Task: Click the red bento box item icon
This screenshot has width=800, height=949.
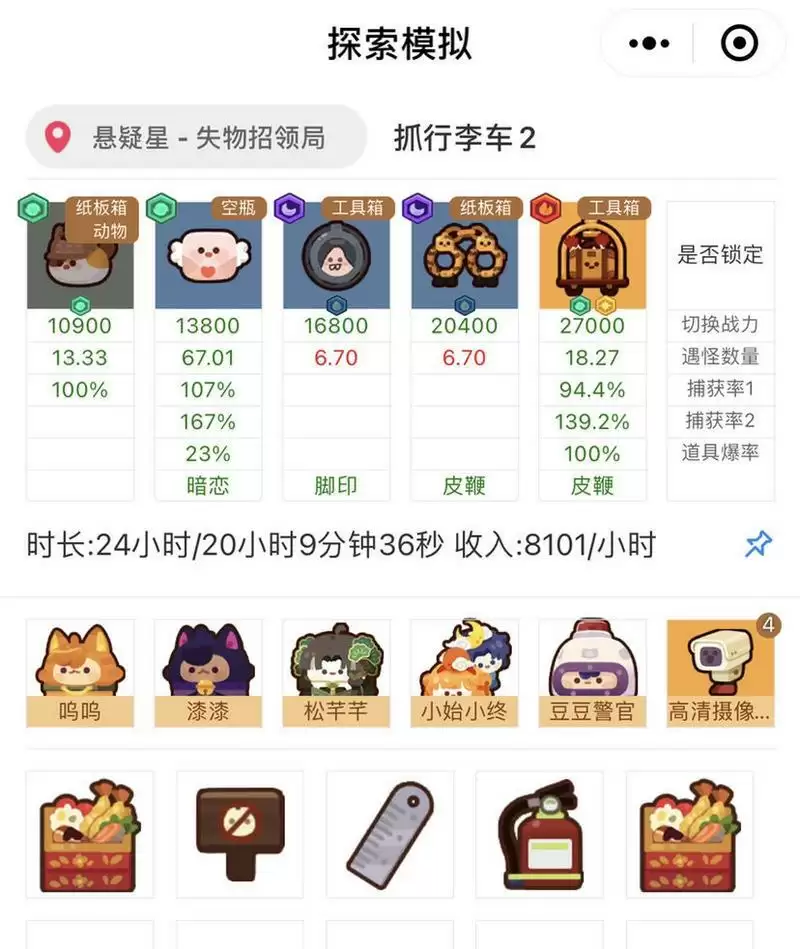Action: [x=88, y=836]
